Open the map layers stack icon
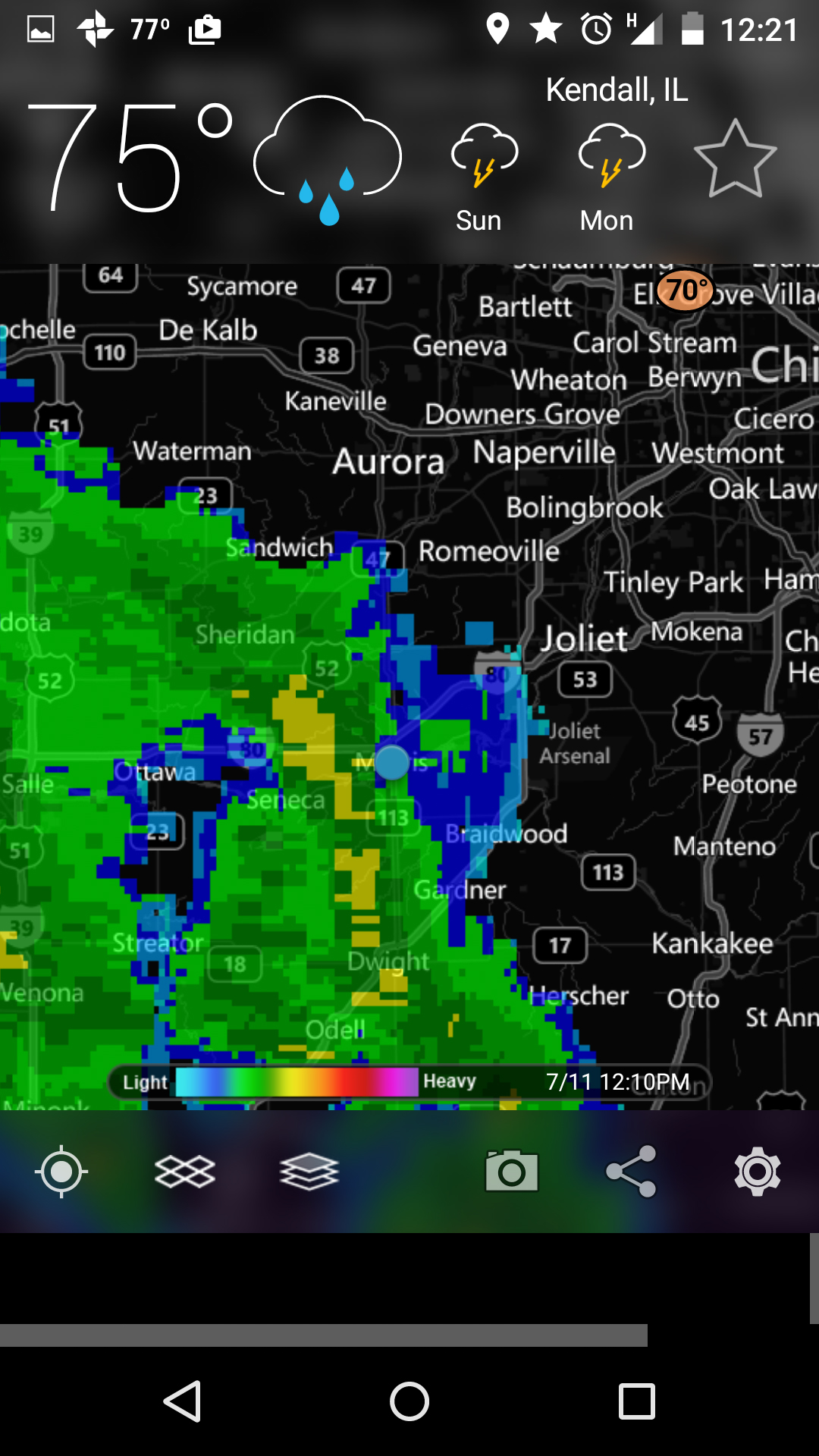 tap(309, 1172)
